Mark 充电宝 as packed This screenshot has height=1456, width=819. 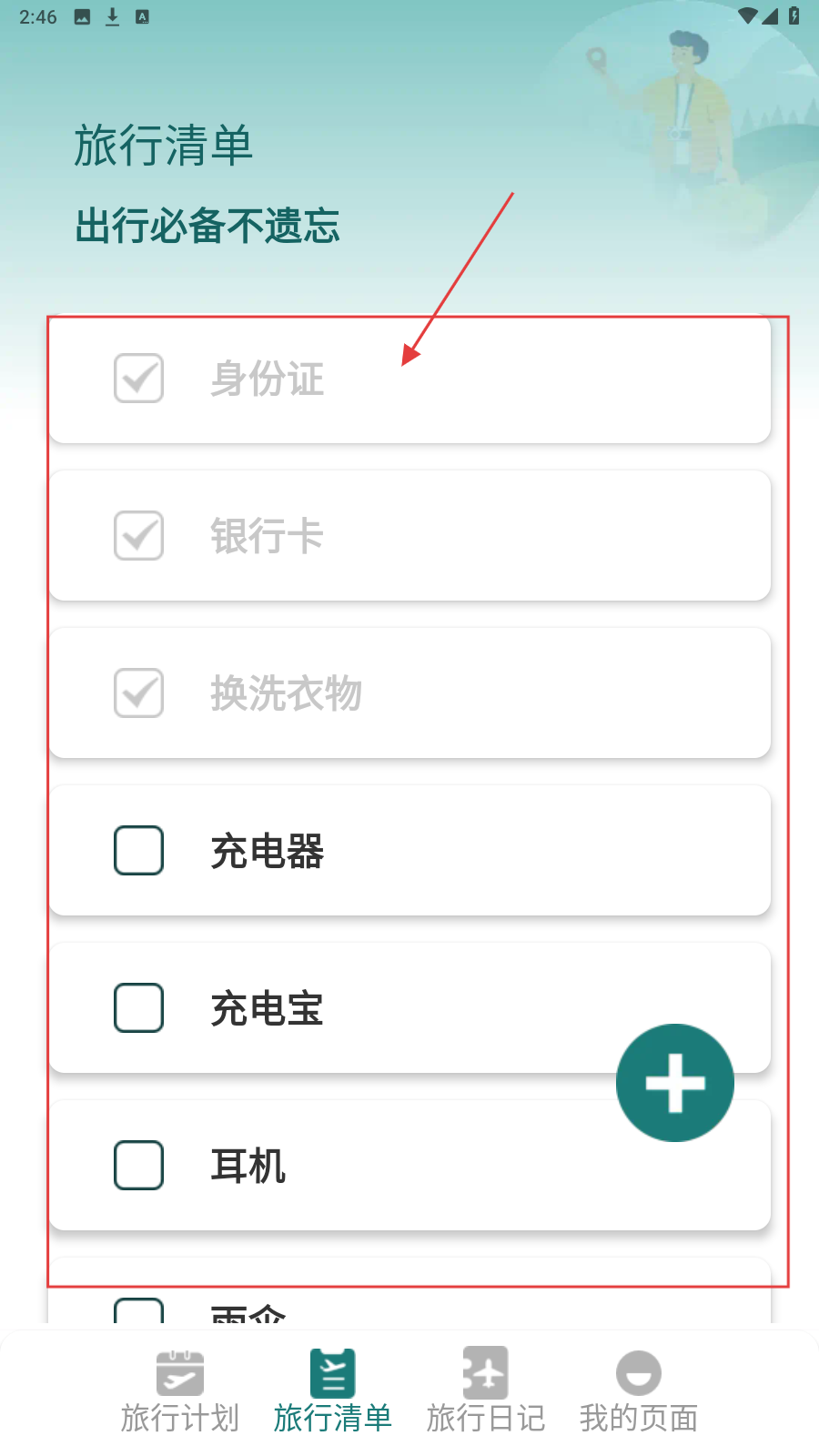tap(138, 1008)
